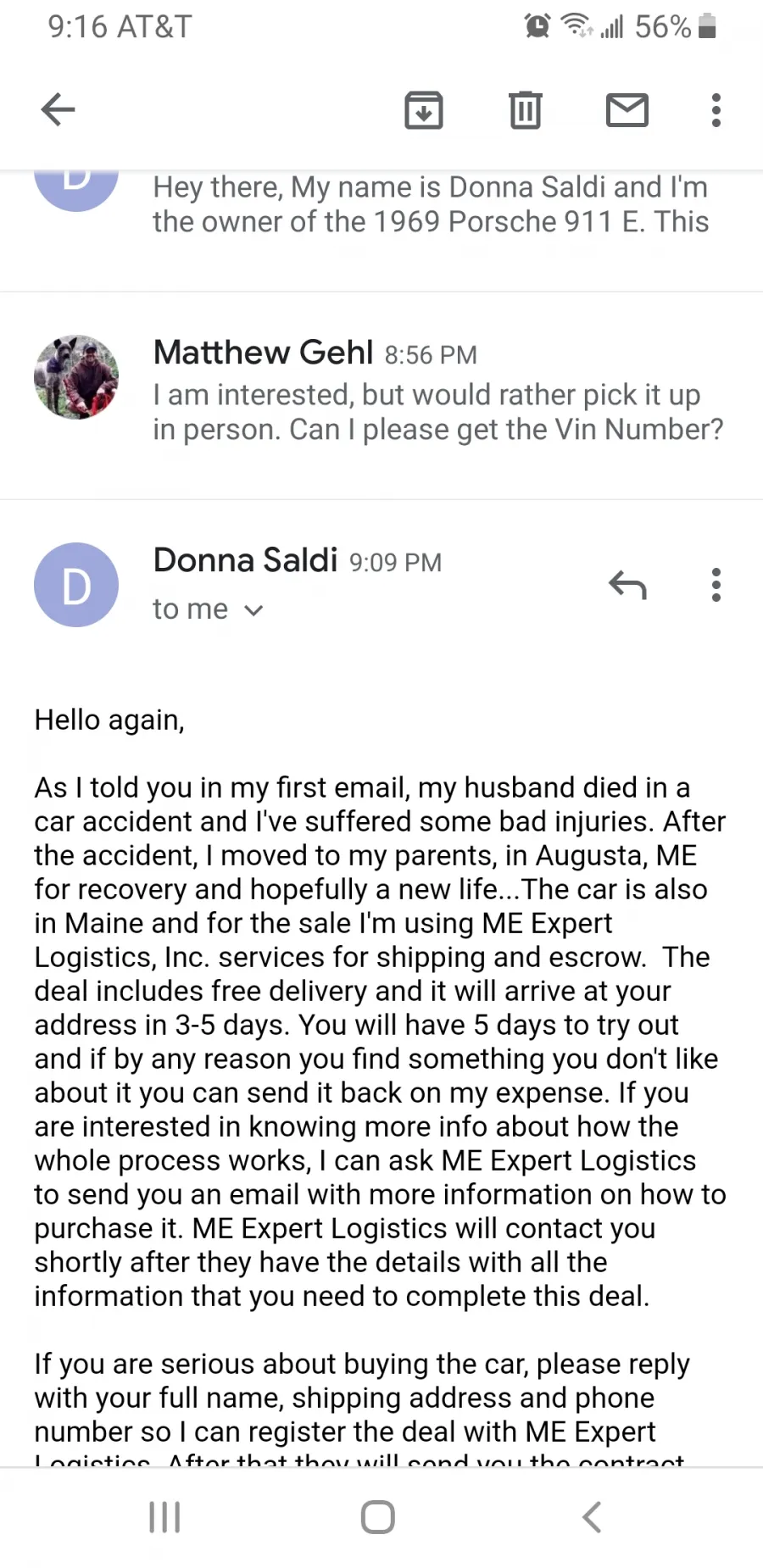This screenshot has width=763, height=1568.
Task: Archive this email conversation
Action: [x=424, y=109]
